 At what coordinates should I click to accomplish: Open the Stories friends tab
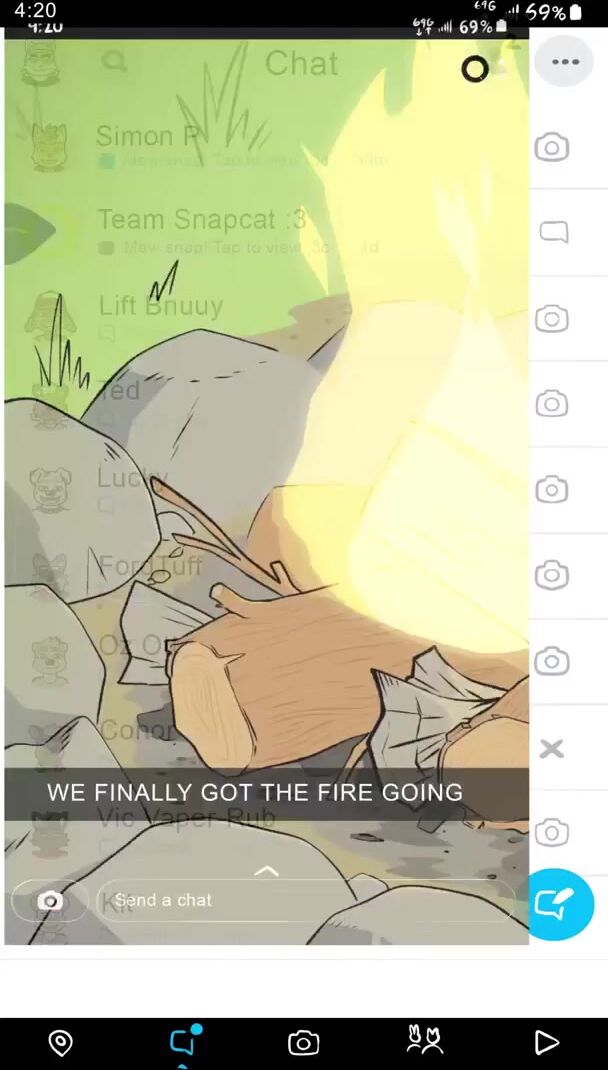(425, 1042)
